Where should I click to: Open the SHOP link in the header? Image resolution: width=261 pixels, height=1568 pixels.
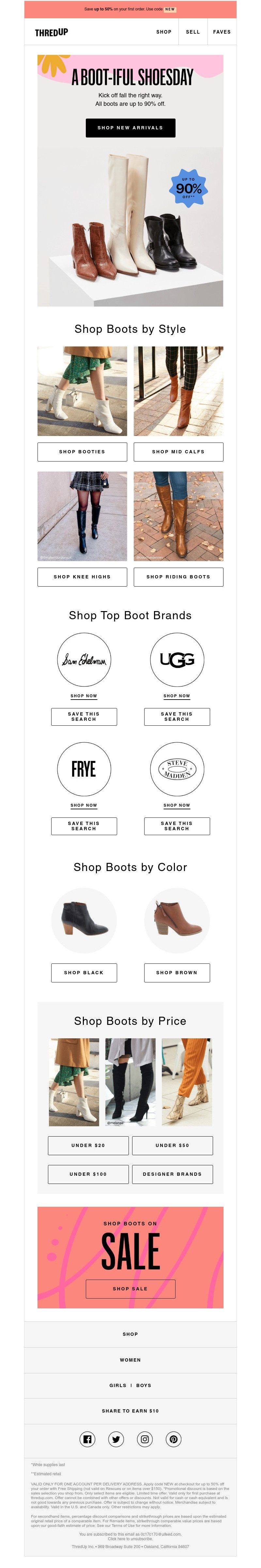pos(164,32)
